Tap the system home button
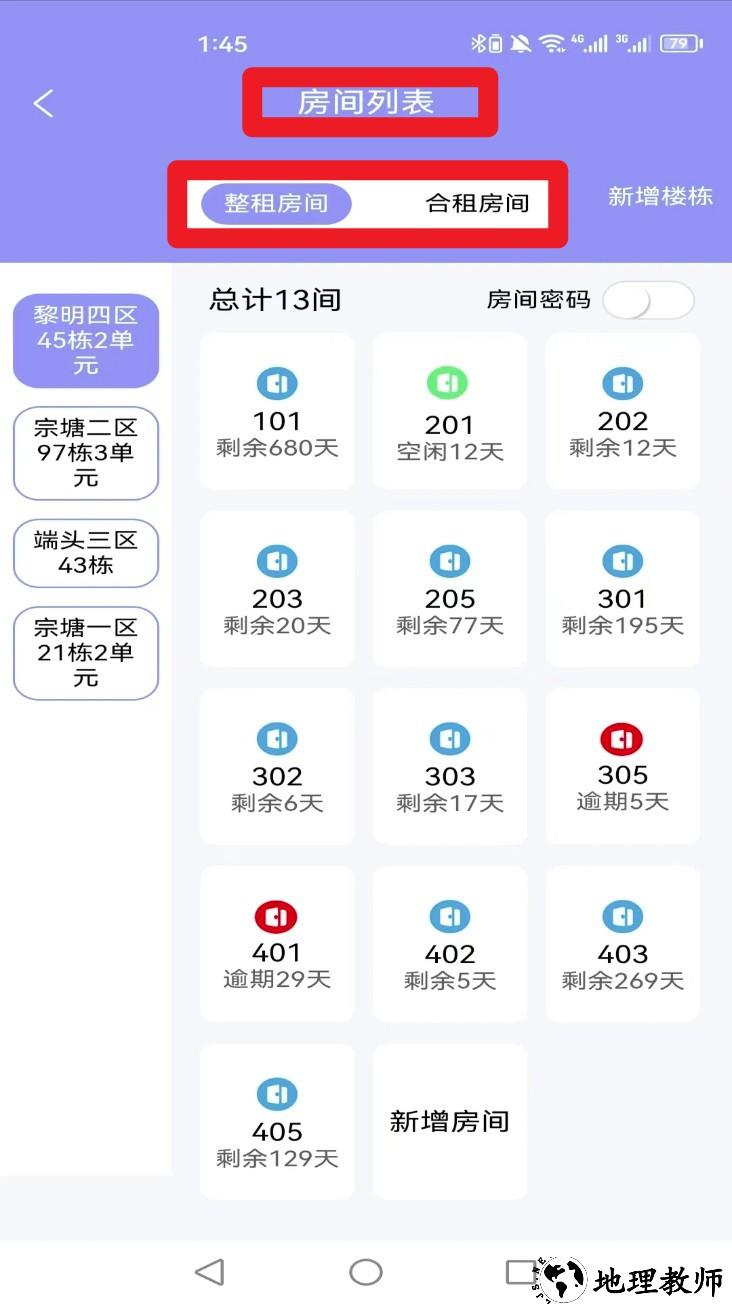 (366, 1272)
